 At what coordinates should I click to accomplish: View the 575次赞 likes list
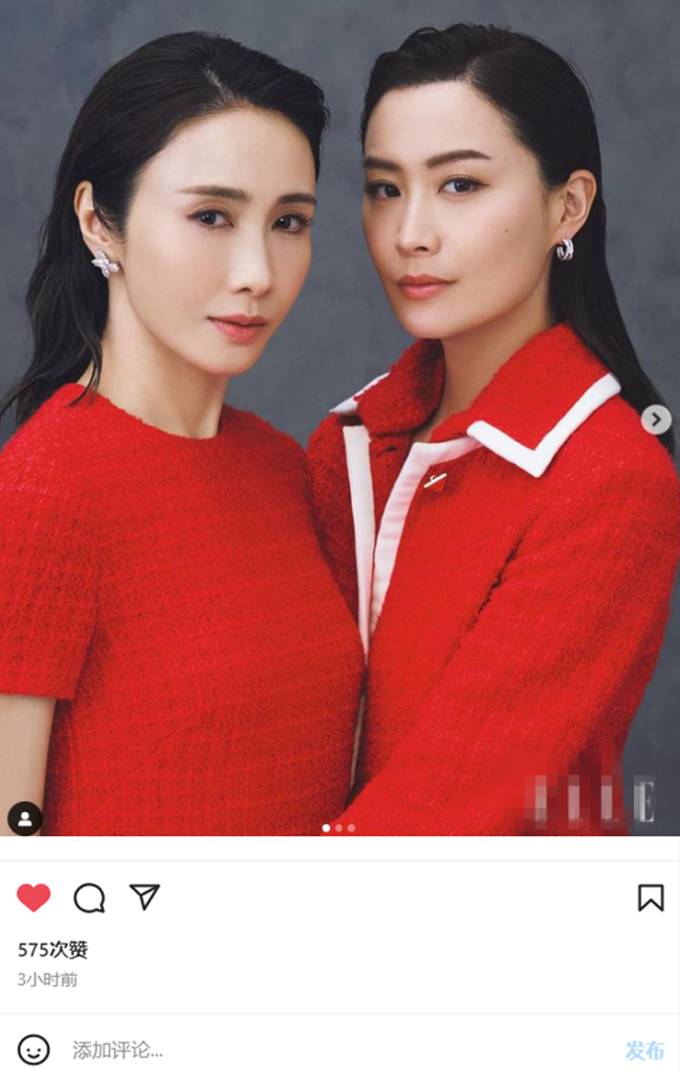53,949
